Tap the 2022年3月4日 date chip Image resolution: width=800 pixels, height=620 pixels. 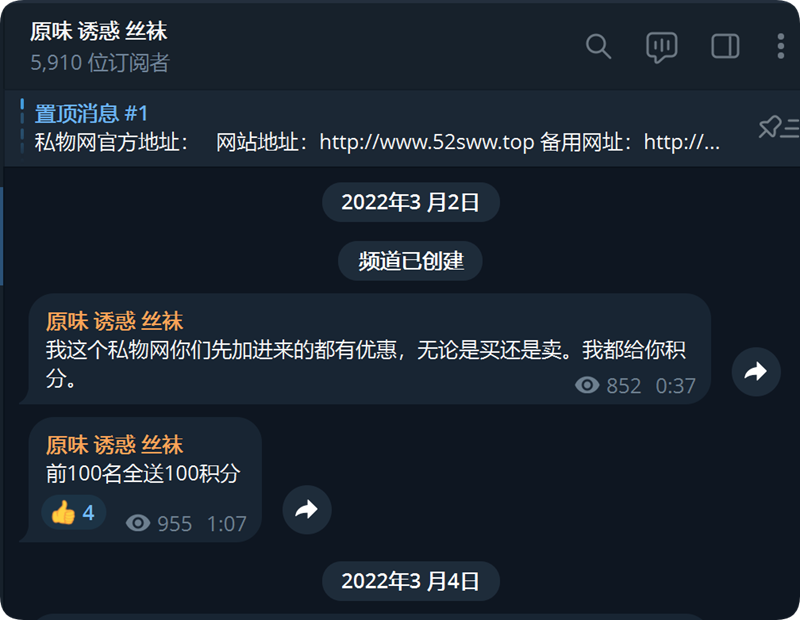(410, 581)
